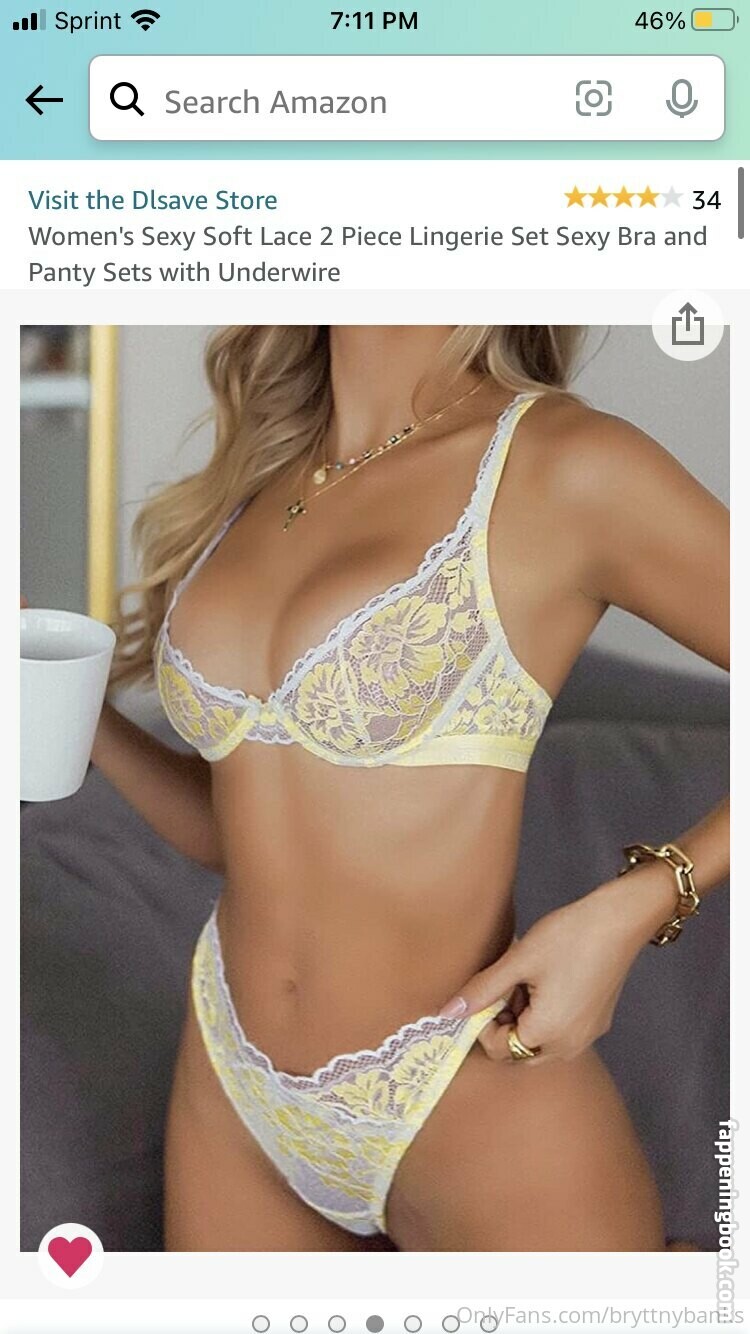Go back with the arrow icon
The image size is (750, 1334).
44,100
